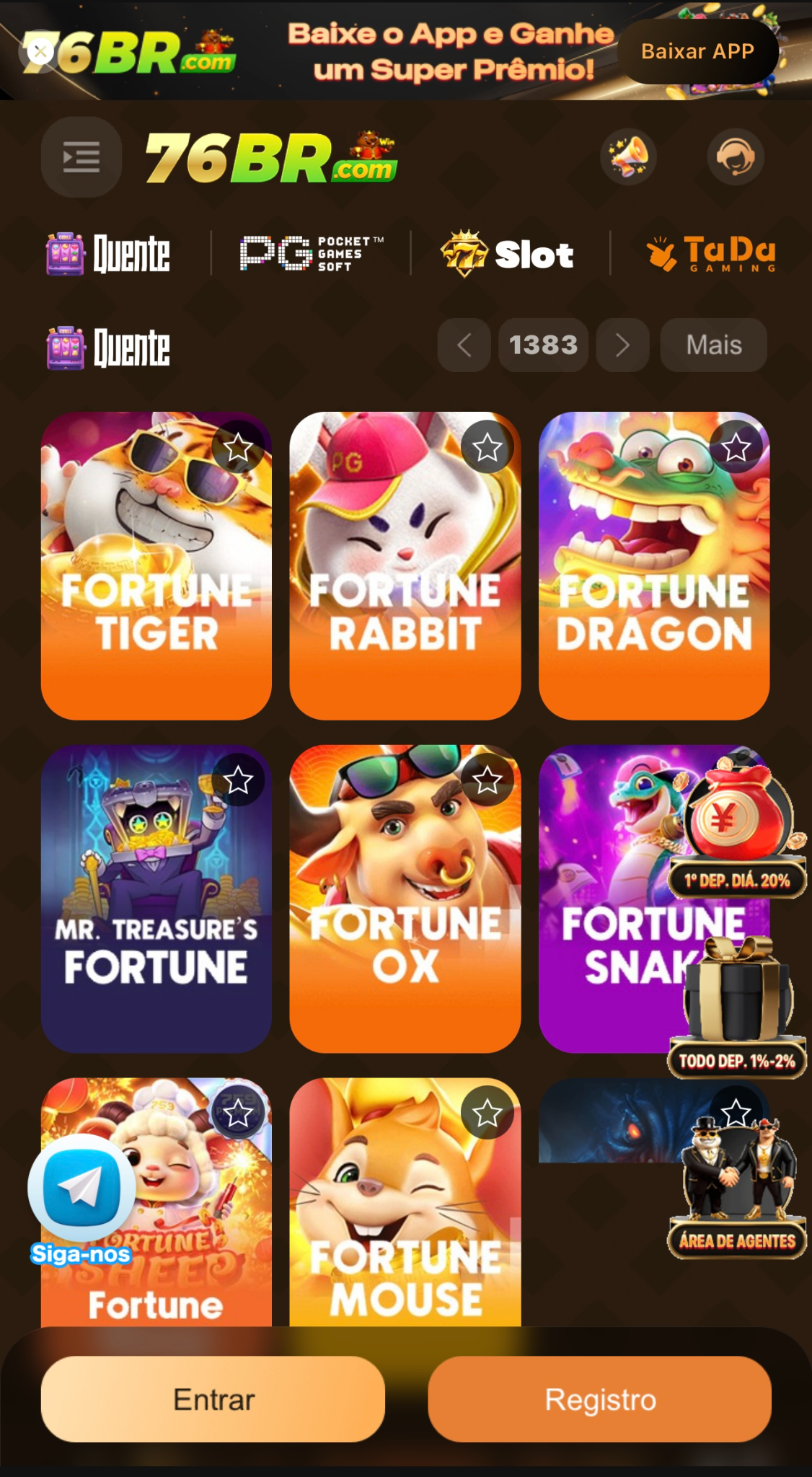
Task: Switch to the PG Pocket Games tab
Action: tap(312, 253)
